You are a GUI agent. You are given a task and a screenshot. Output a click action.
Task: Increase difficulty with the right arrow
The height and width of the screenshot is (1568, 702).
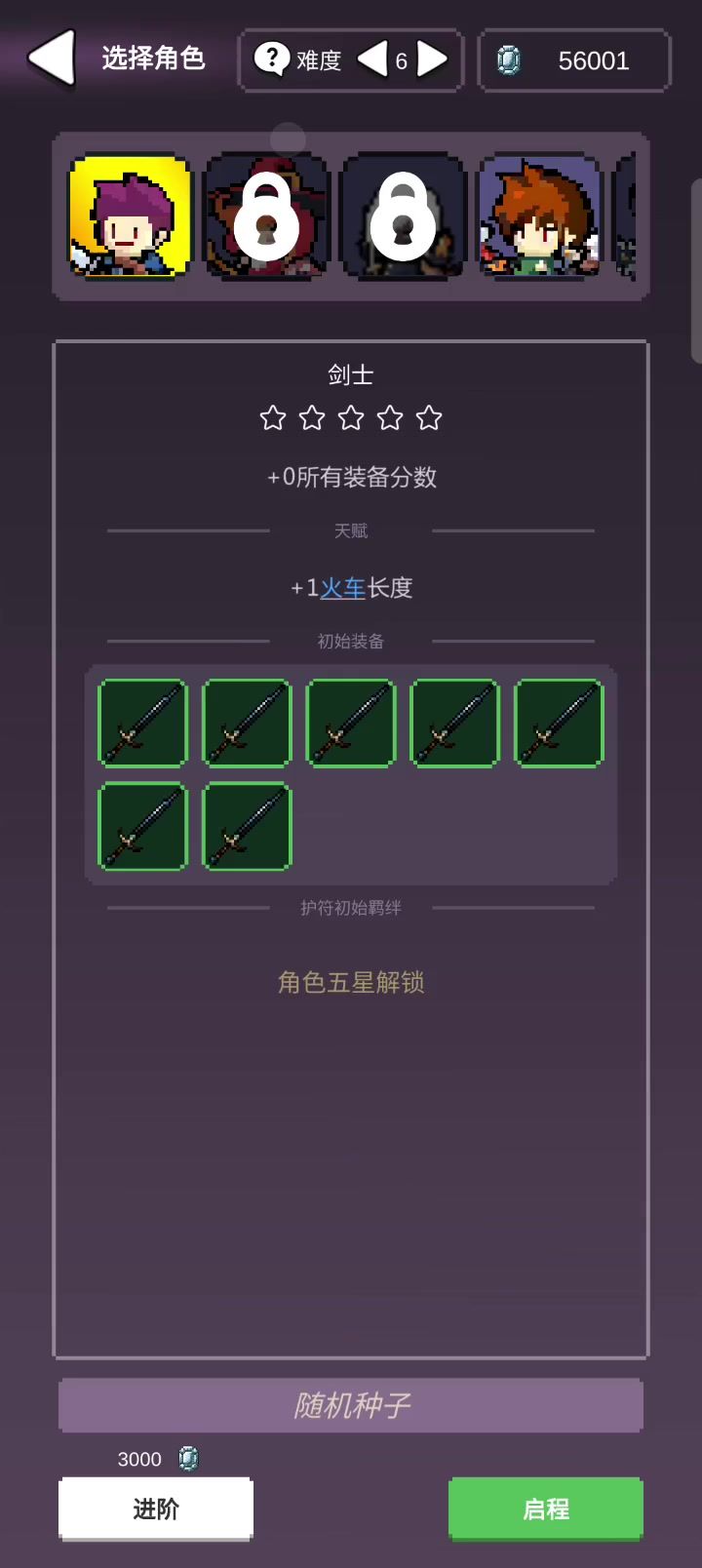coord(432,59)
